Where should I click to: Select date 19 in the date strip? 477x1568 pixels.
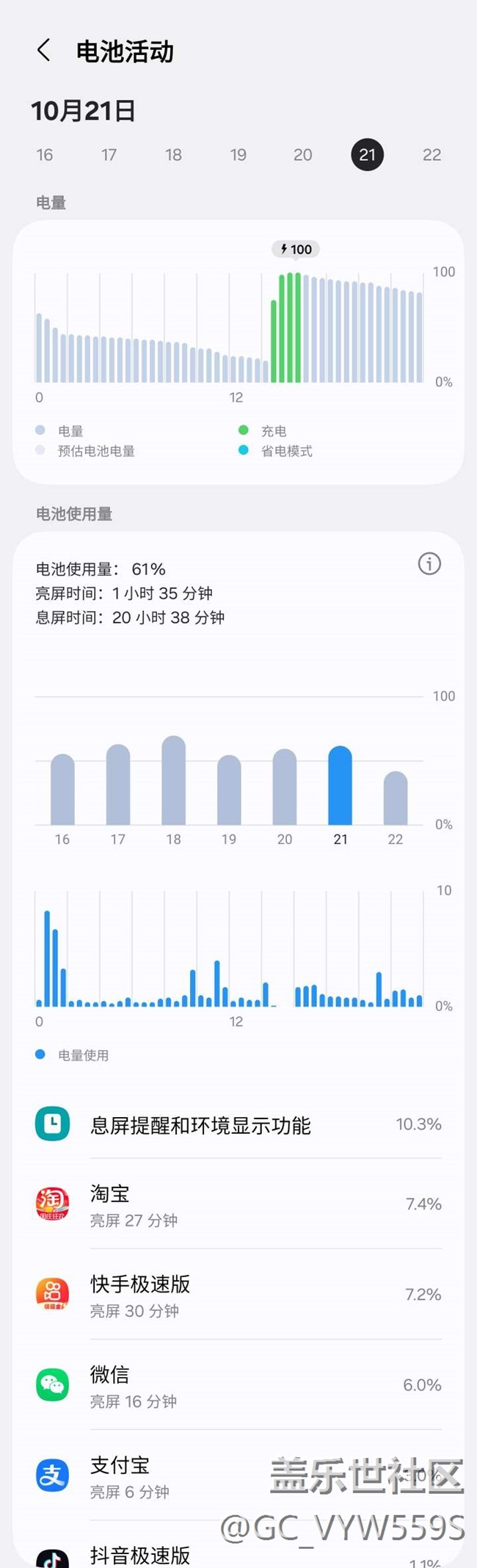[x=238, y=155]
